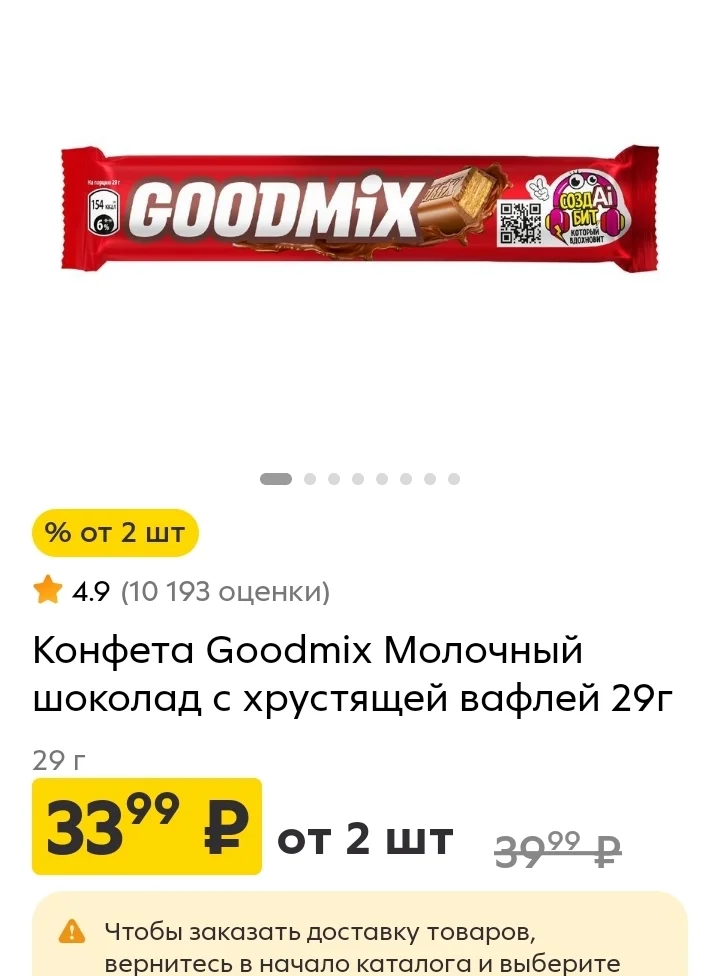The width and height of the screenshot is (720, 976).
Task: Open the Goodmix product photo fullscreen
Action: point(360,208)
